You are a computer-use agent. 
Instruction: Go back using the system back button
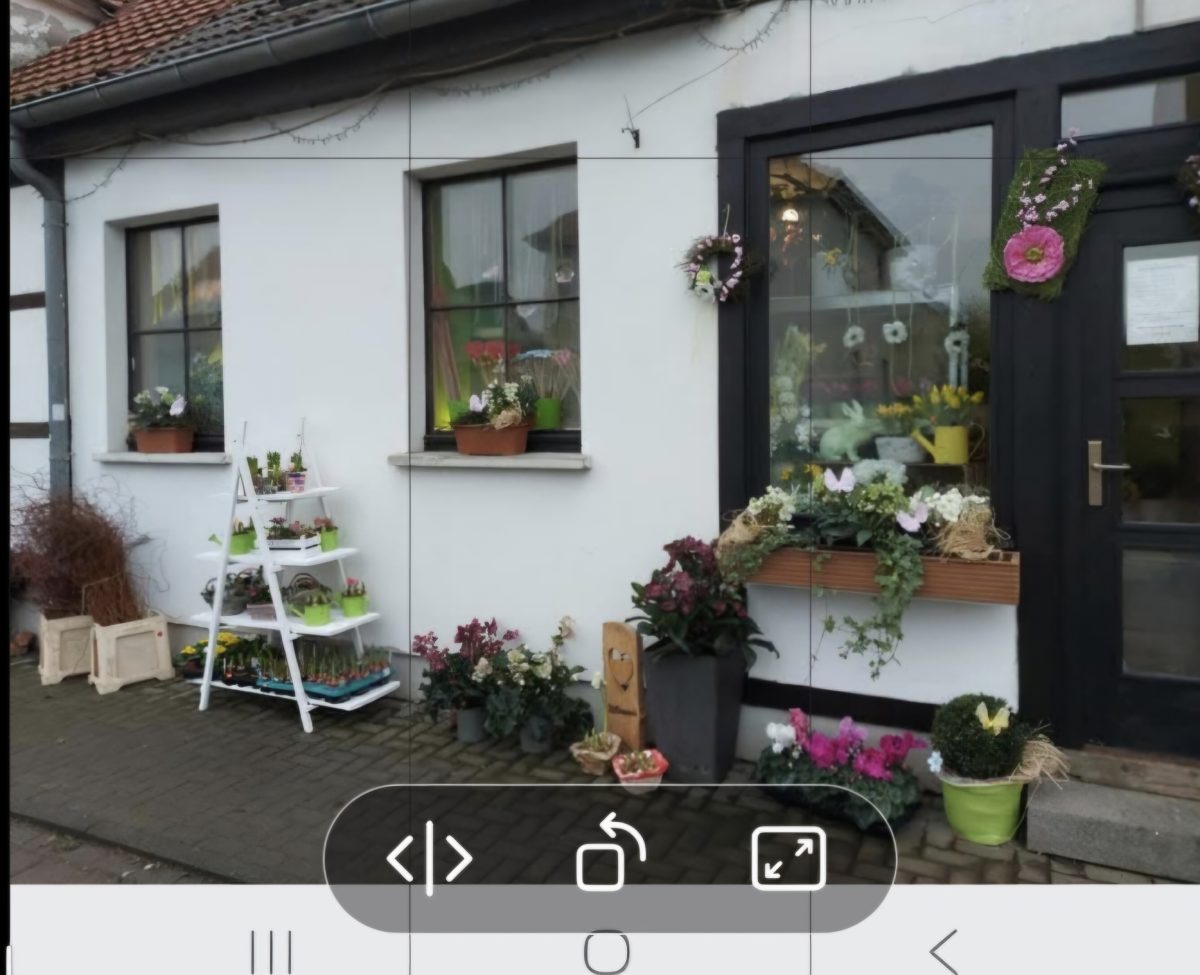[x=944, y=950]
